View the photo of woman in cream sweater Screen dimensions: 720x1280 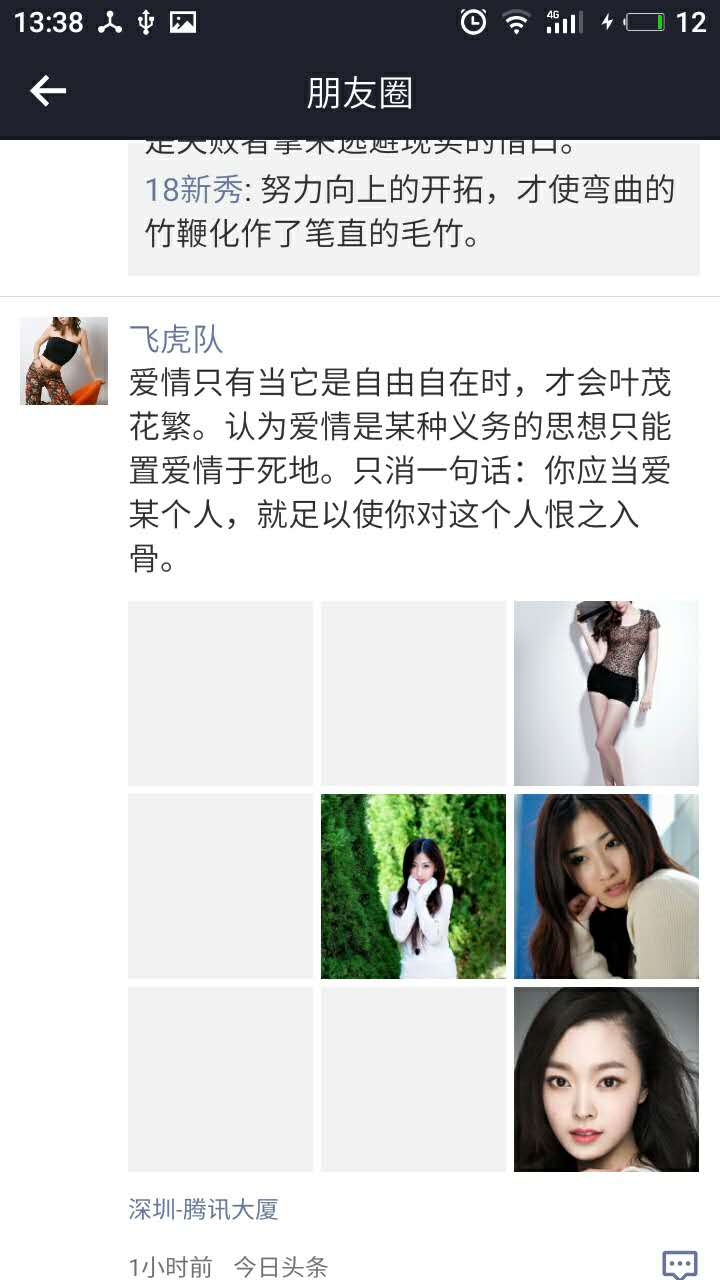coord(606,886)
